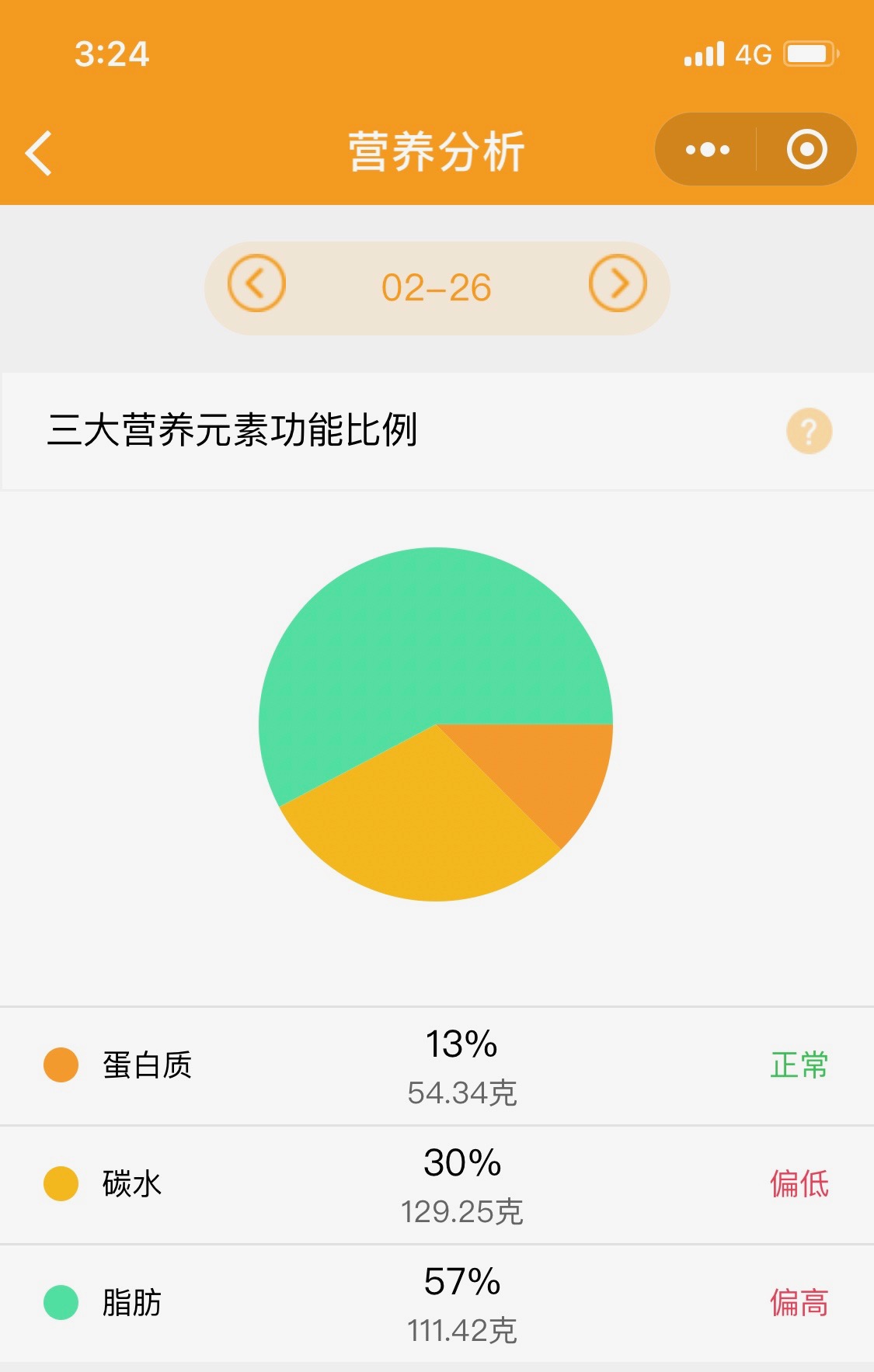874x1372 pixels.
Task: Select the 碳水 legend color dot
Action: point(59,1183)
